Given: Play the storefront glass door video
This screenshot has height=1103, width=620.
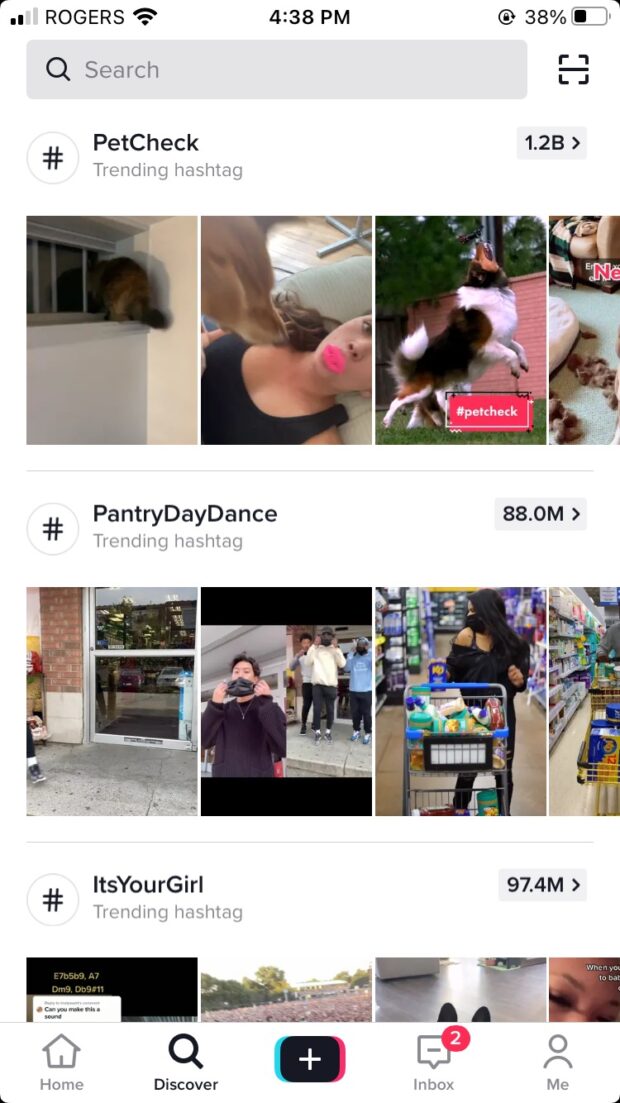Looking at the screenshot, I should tap(112, 701).
